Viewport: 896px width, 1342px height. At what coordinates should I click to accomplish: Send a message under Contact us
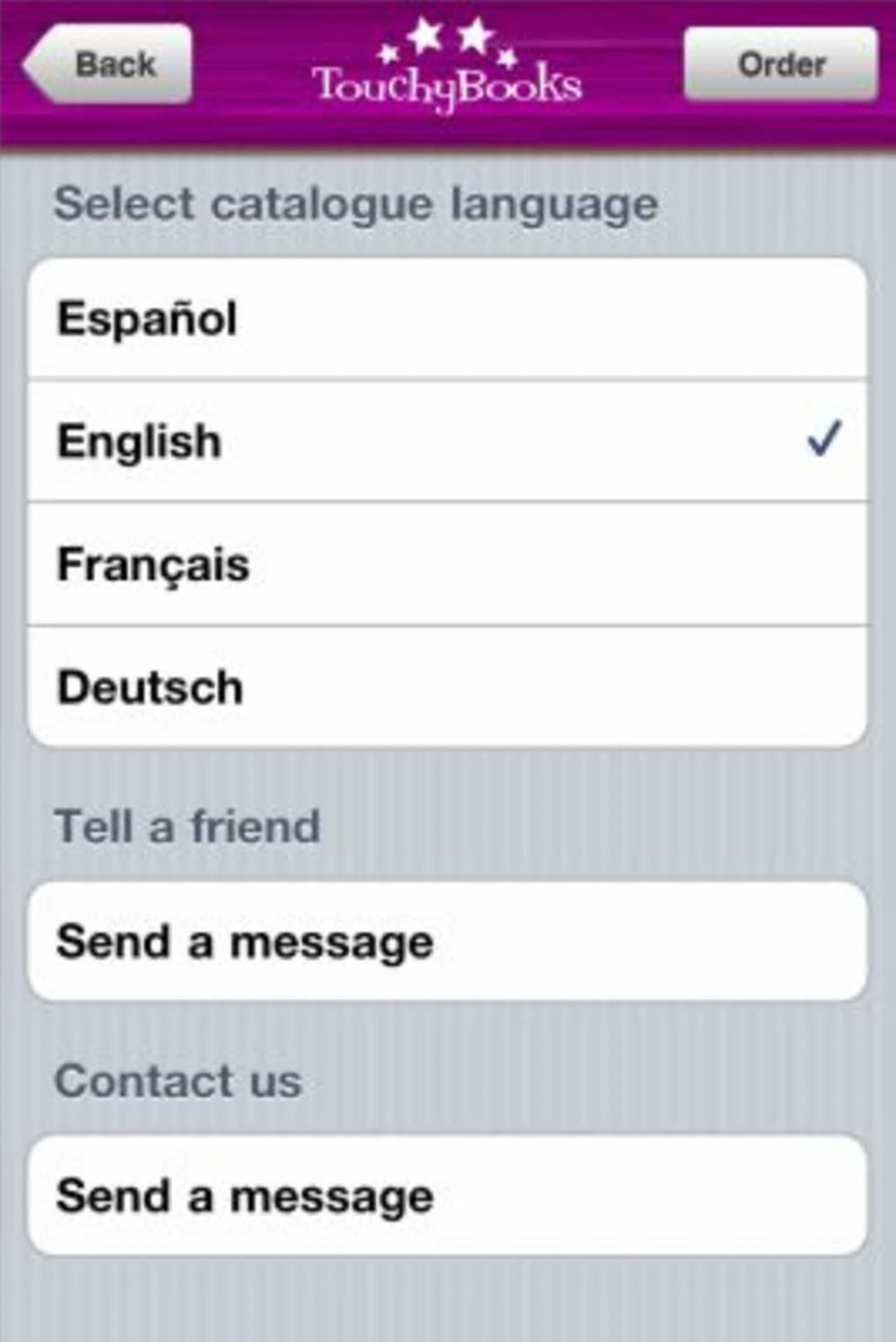click(447, 1195)
